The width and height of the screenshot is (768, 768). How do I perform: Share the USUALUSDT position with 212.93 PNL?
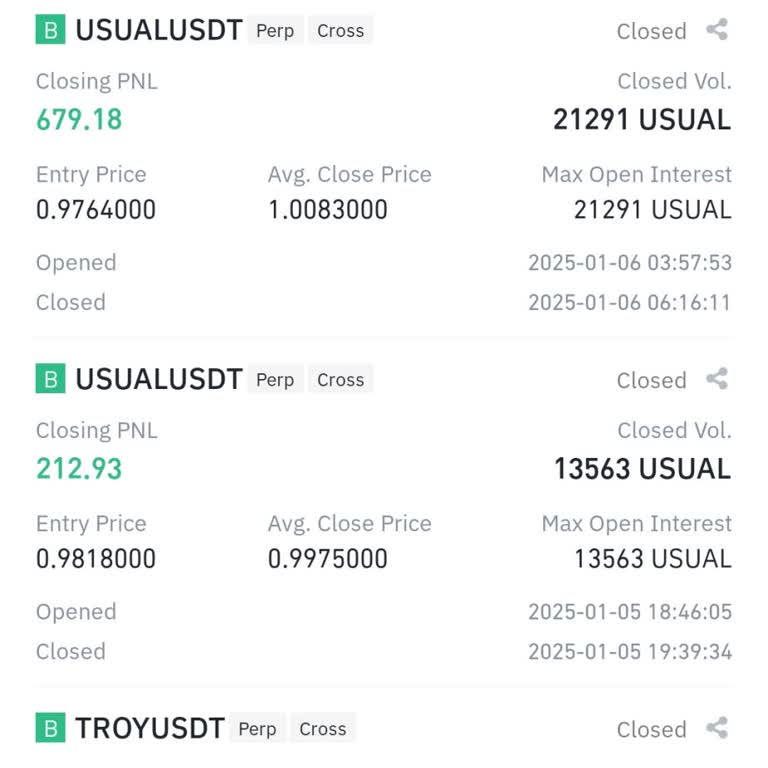(717, 379)
